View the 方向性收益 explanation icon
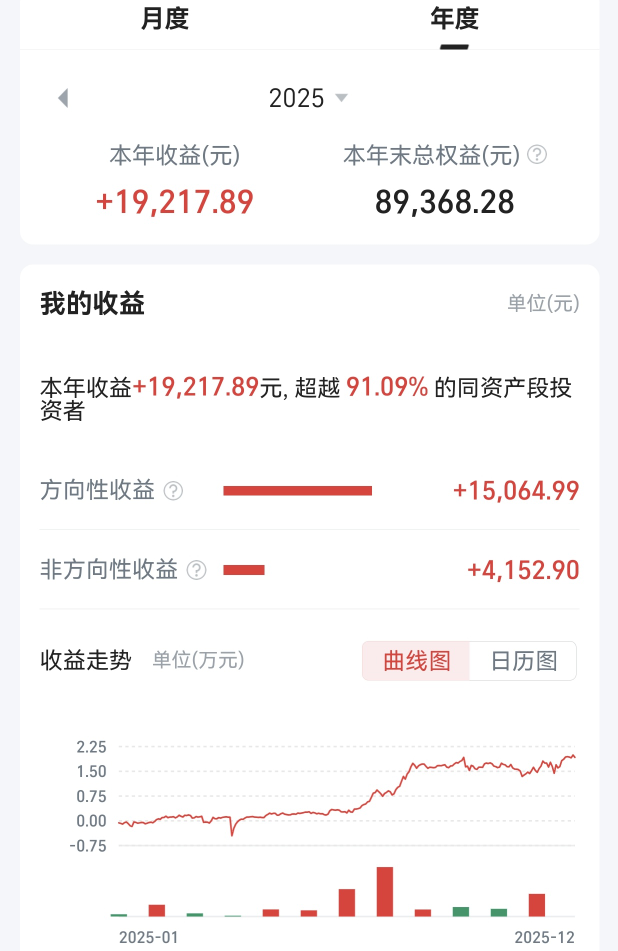 coord(174,491)
